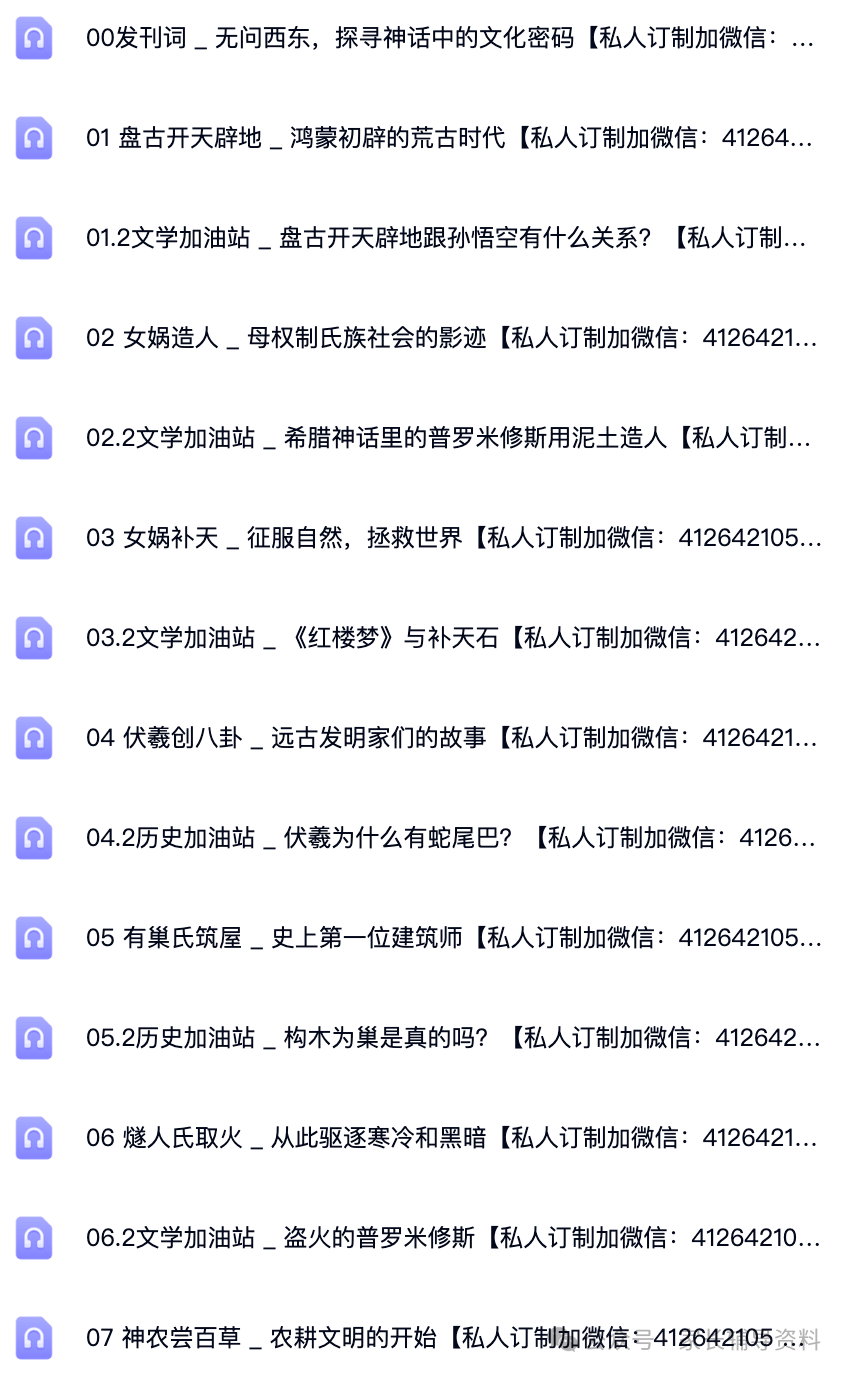Open 06.2文学加油站 盗火的普罗米修斯

[424, 1238]
